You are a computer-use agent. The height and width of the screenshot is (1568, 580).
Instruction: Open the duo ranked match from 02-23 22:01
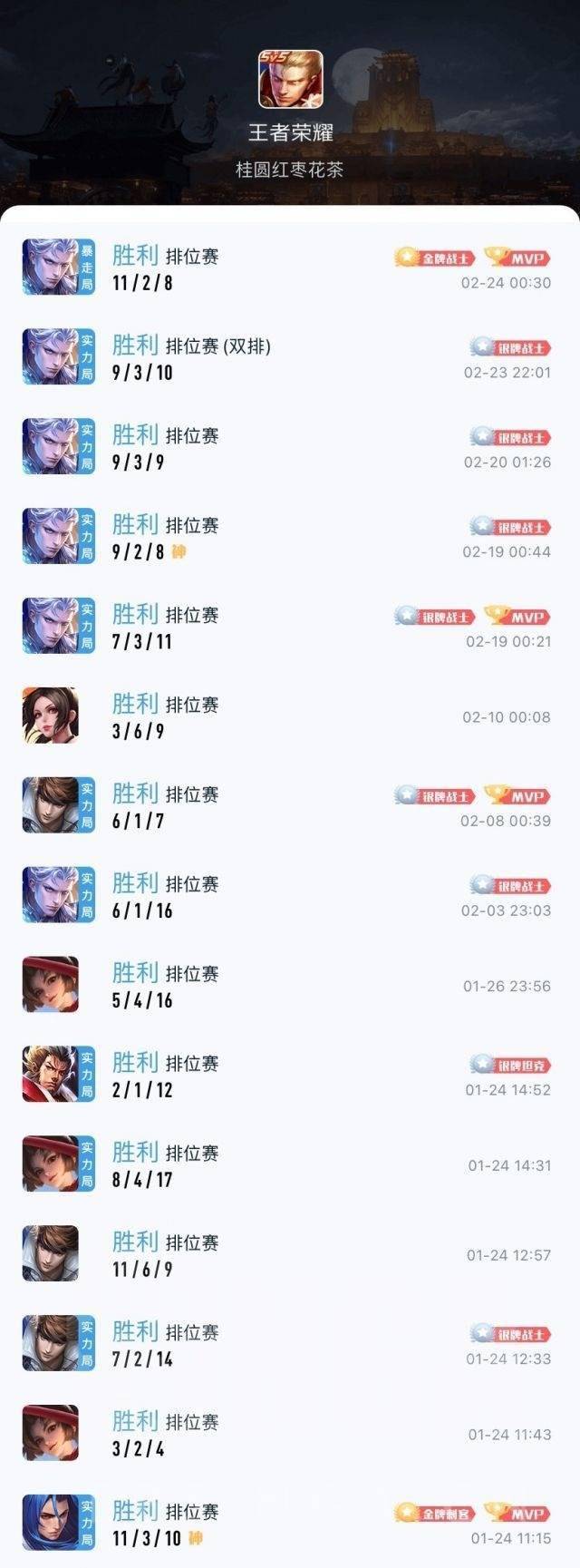click(290, 358)
